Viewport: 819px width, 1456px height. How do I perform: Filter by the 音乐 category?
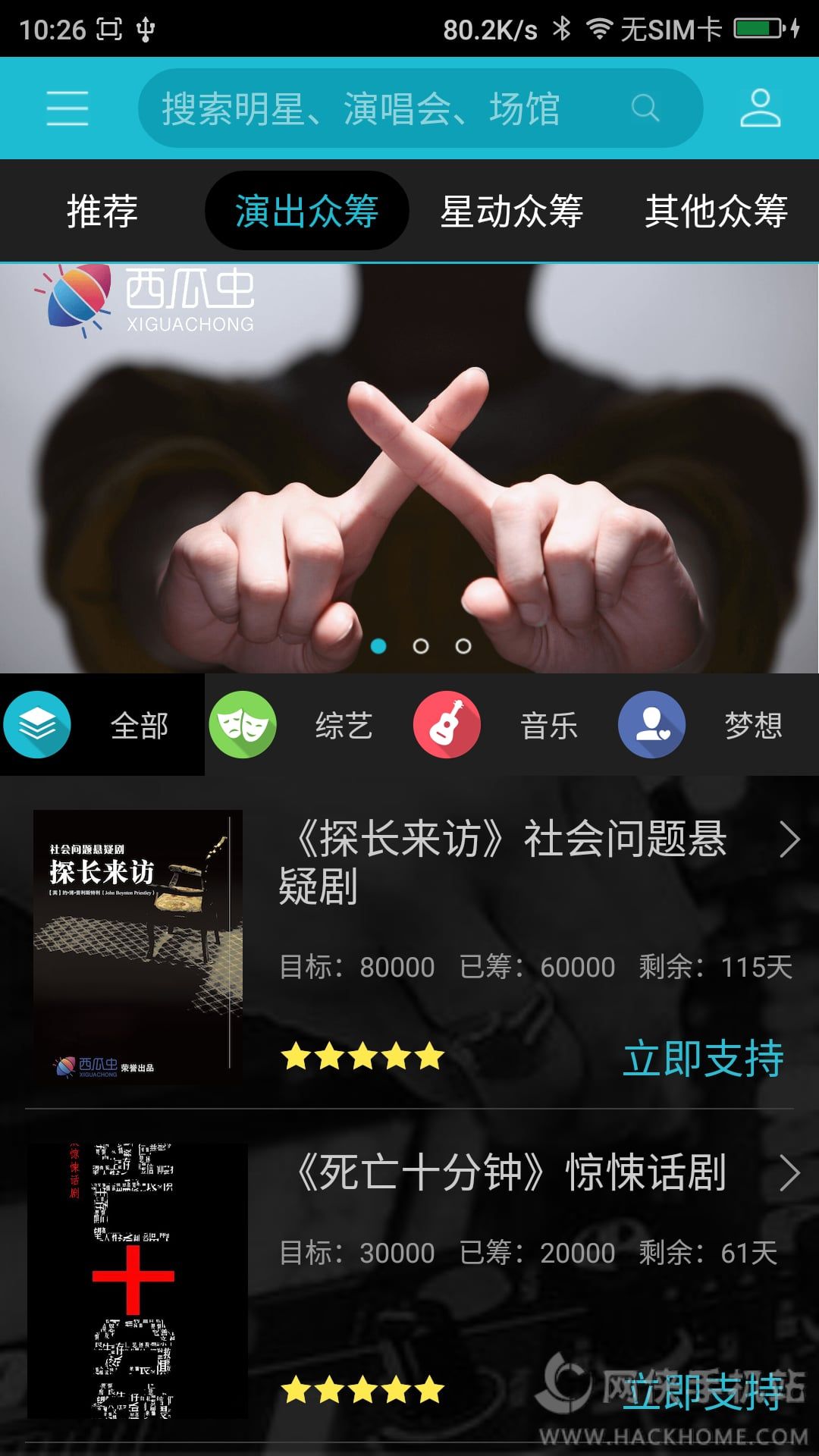(x=511, y=726)
